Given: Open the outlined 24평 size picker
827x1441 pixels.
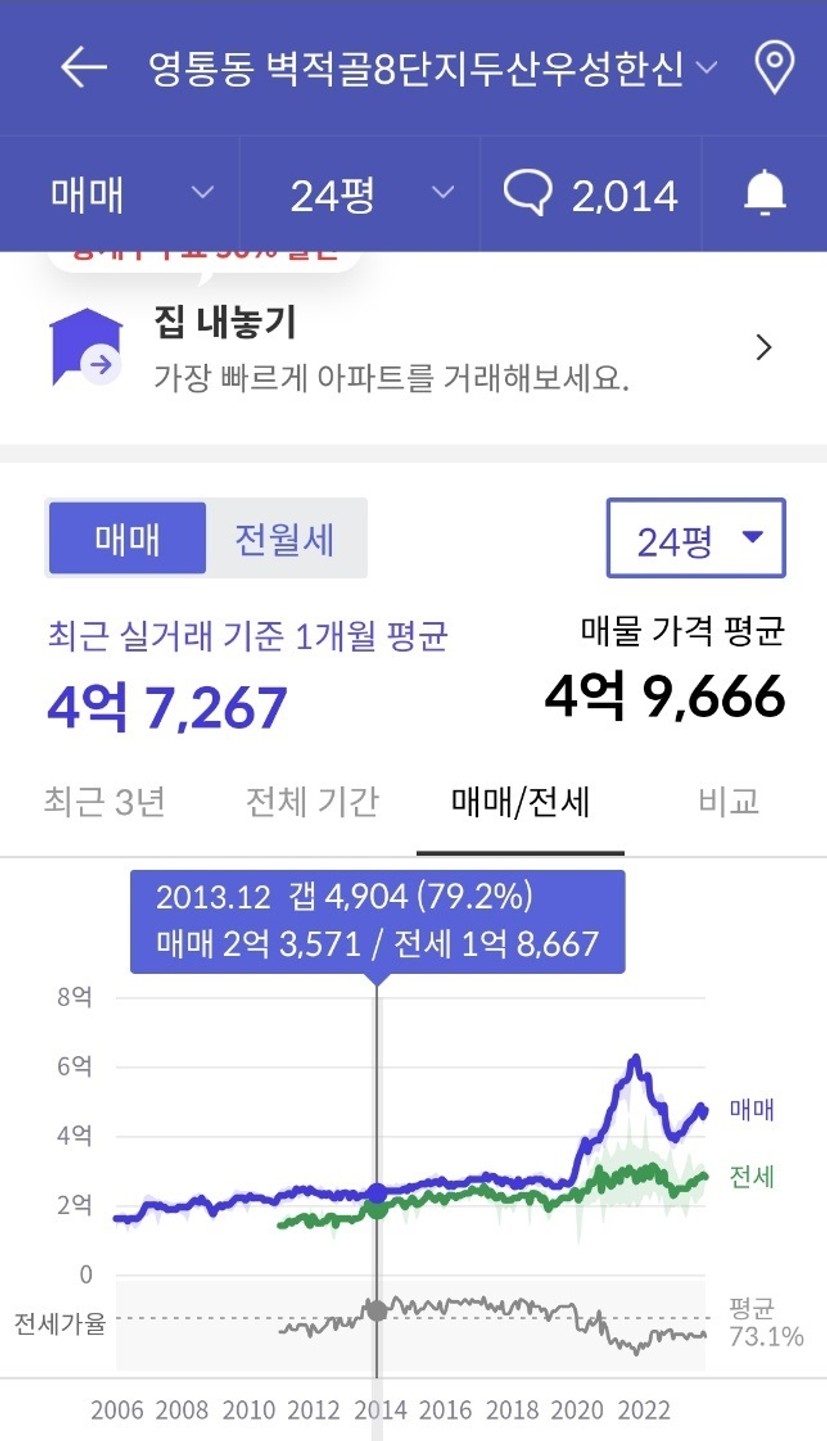Looking at the screenshot, I should pyautogui.click(x=696, y=538).
